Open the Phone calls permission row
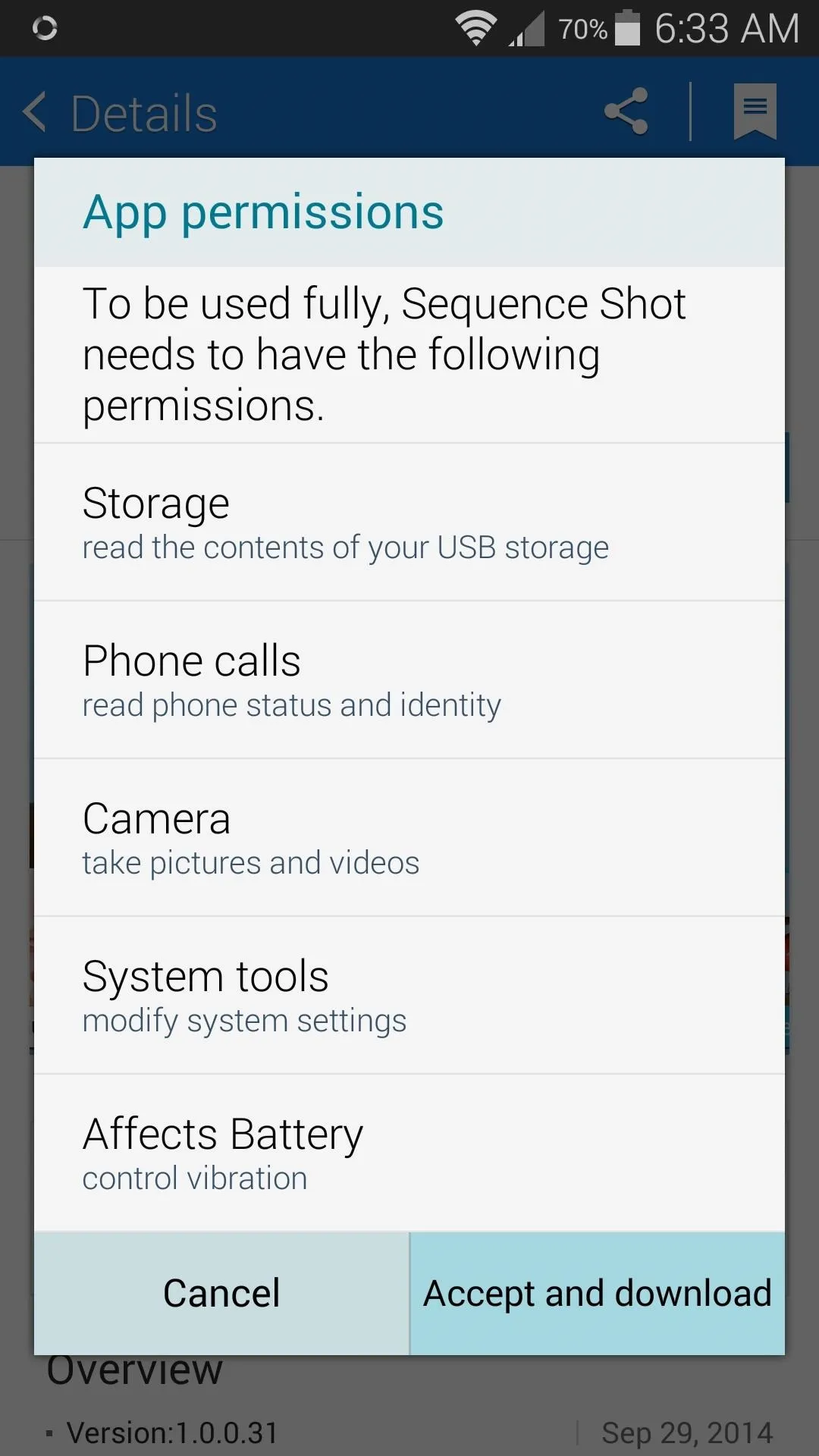This screenshot has width=819, height=1456. (409, 680)
